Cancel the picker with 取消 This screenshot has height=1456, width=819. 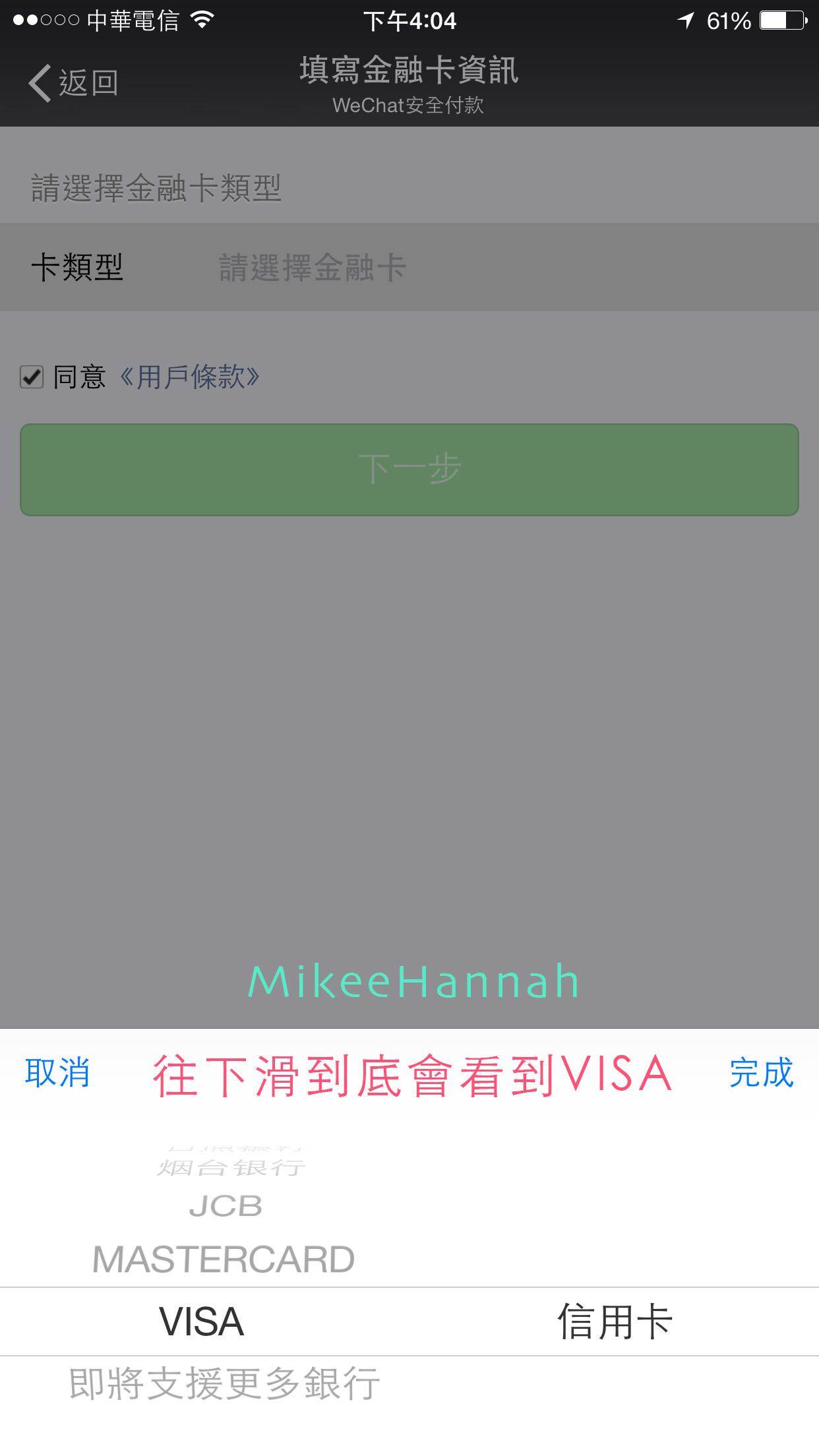57,1073
